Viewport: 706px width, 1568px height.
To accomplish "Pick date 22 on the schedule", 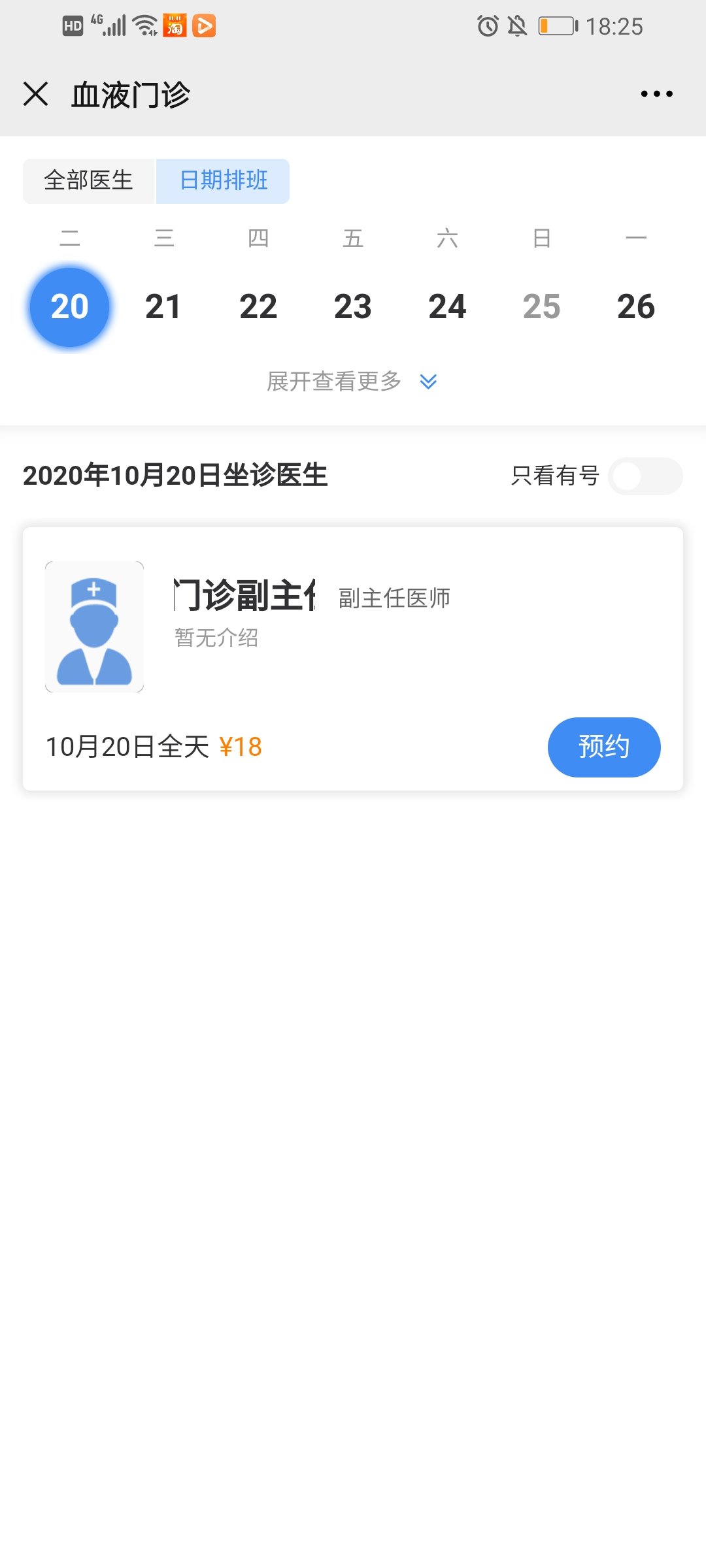I will coord(258,306).
